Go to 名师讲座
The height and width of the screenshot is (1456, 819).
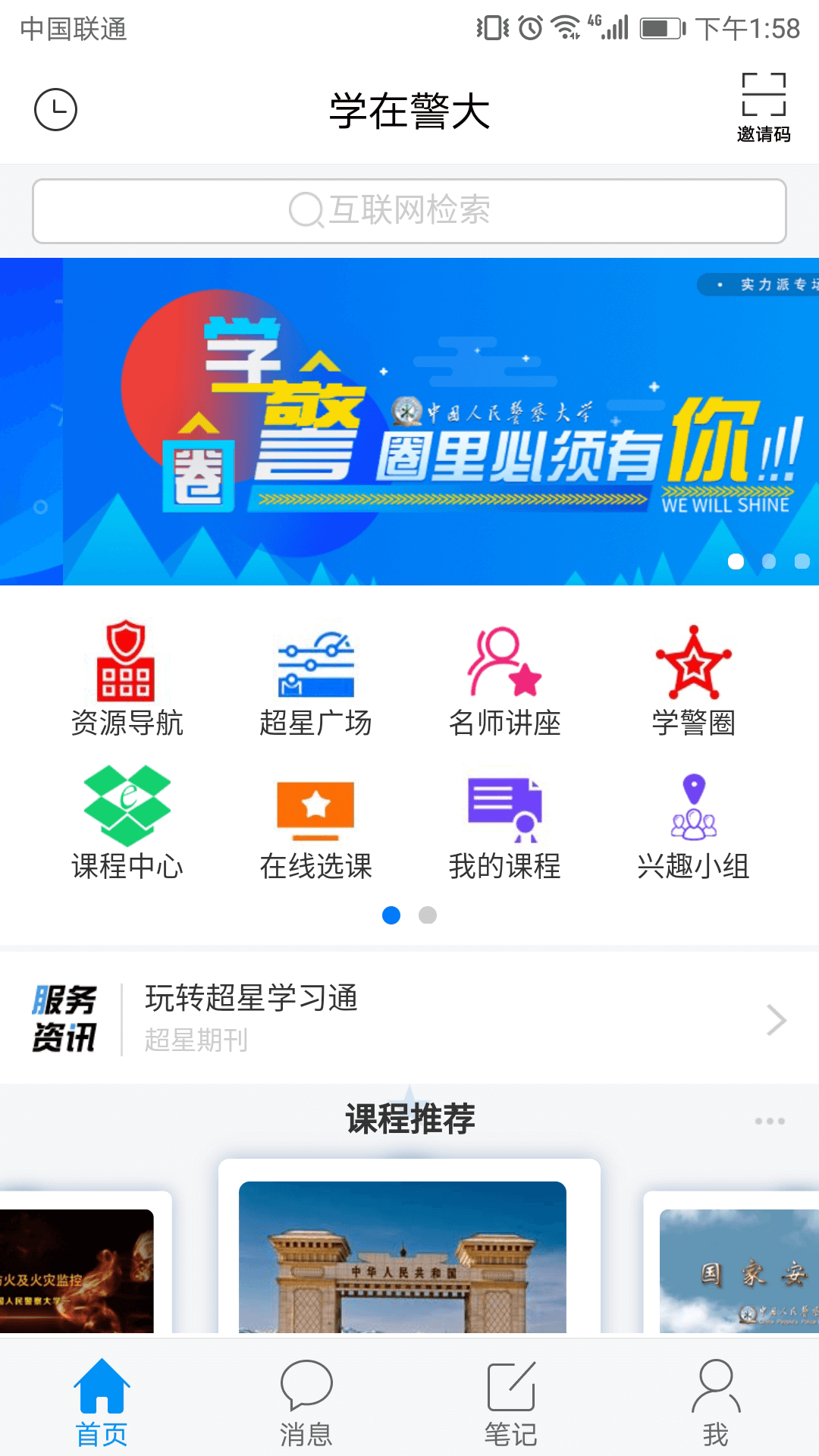click(x=504, y=679)
